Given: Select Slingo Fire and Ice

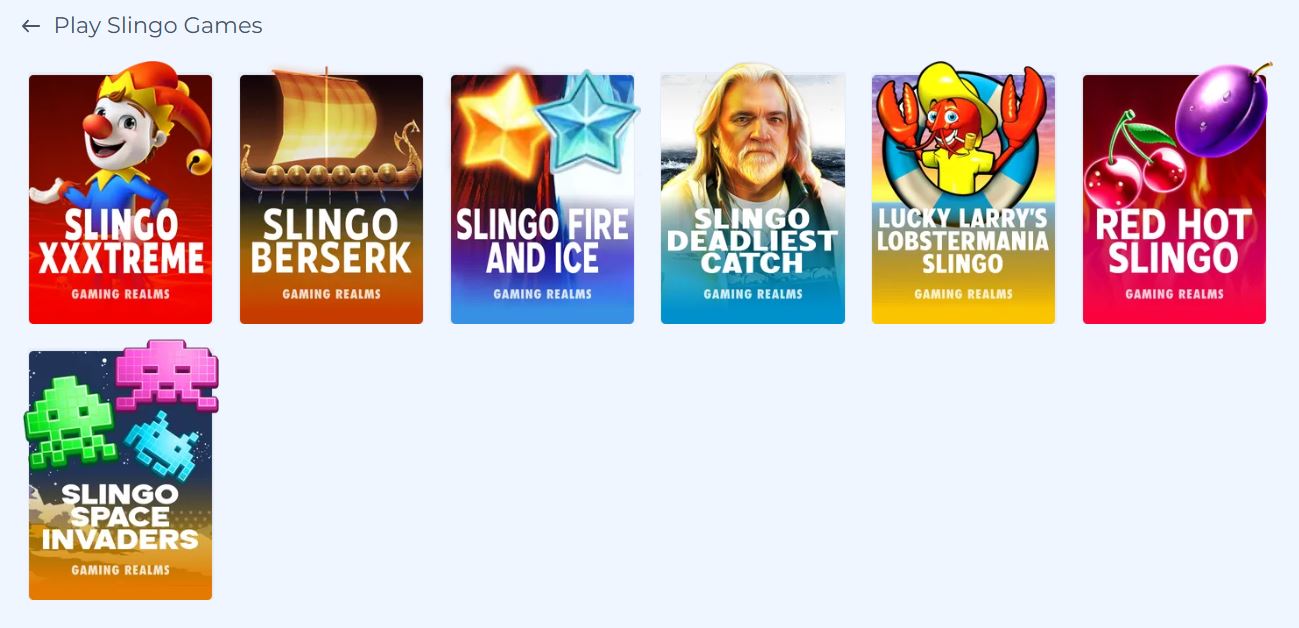Looking at the screenshot, I should tap(542, 200).
